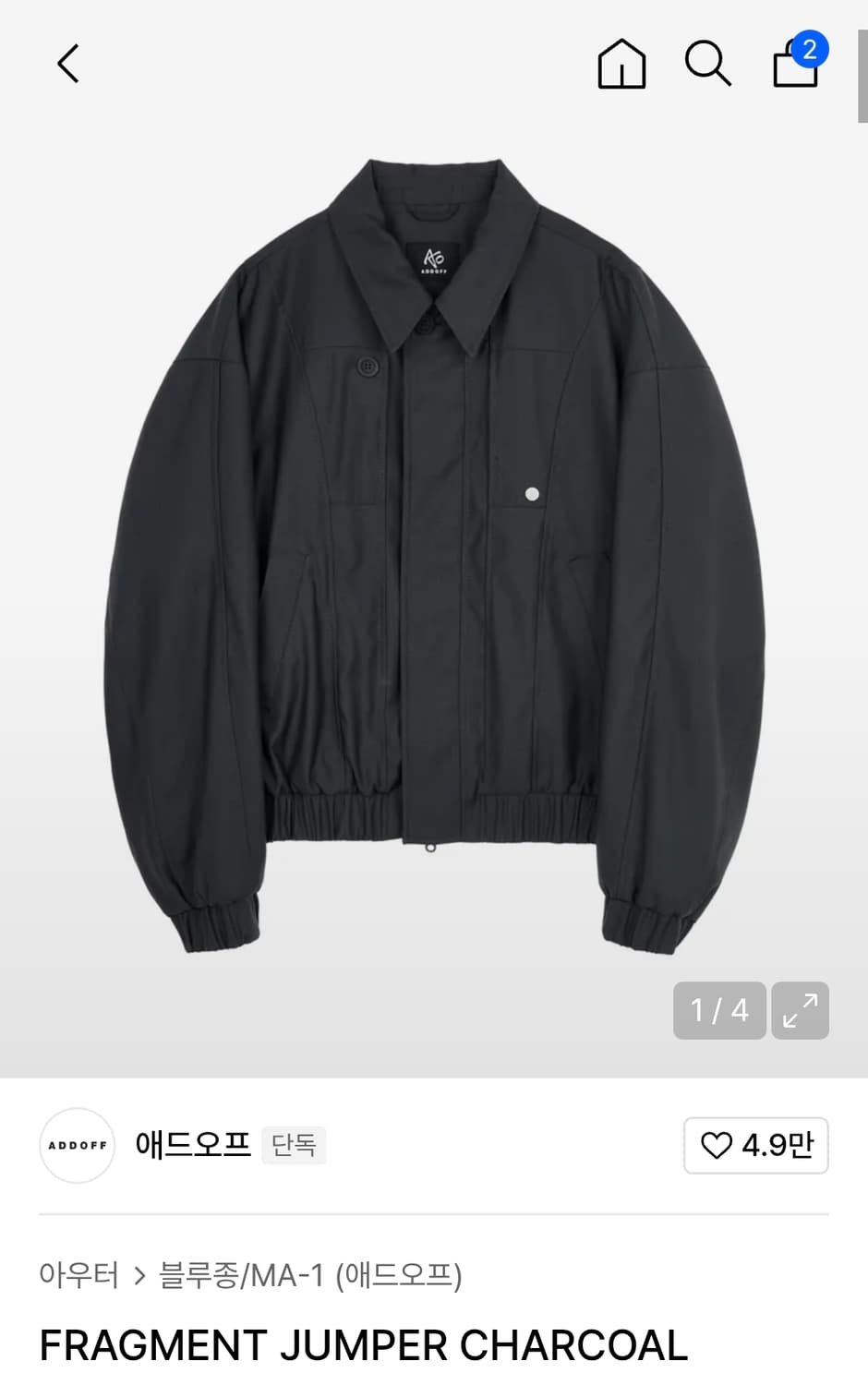The width and height of the screenshot is (868, 1385).
Task: Open the shopping bag with 2 items
Action: [796, 63]
